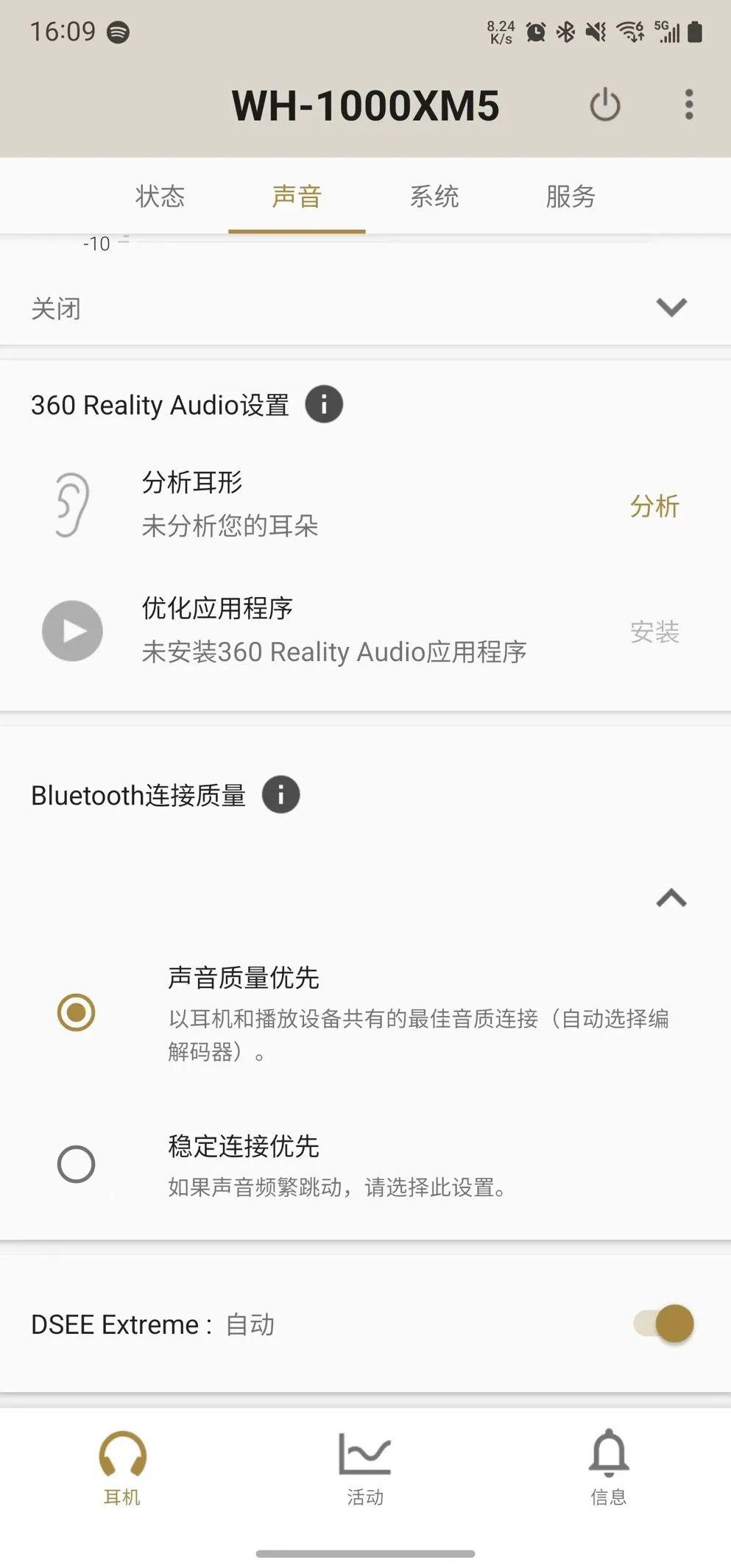Switch to the 状态 tab
731x1568 pixels.
tap(160, 197)
